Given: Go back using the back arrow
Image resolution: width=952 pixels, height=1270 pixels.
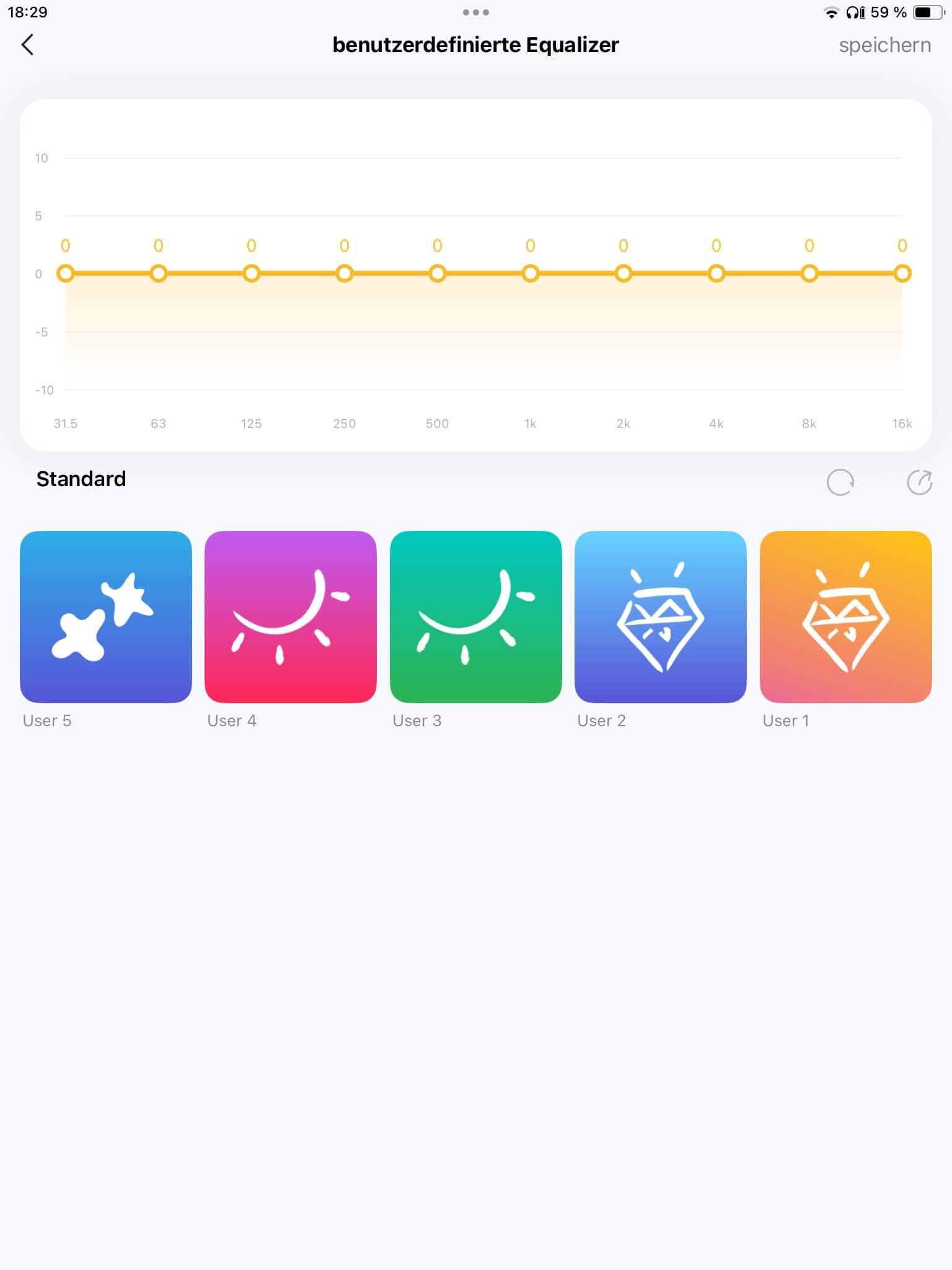Looking at the screenshot, I should click(27, 45).
